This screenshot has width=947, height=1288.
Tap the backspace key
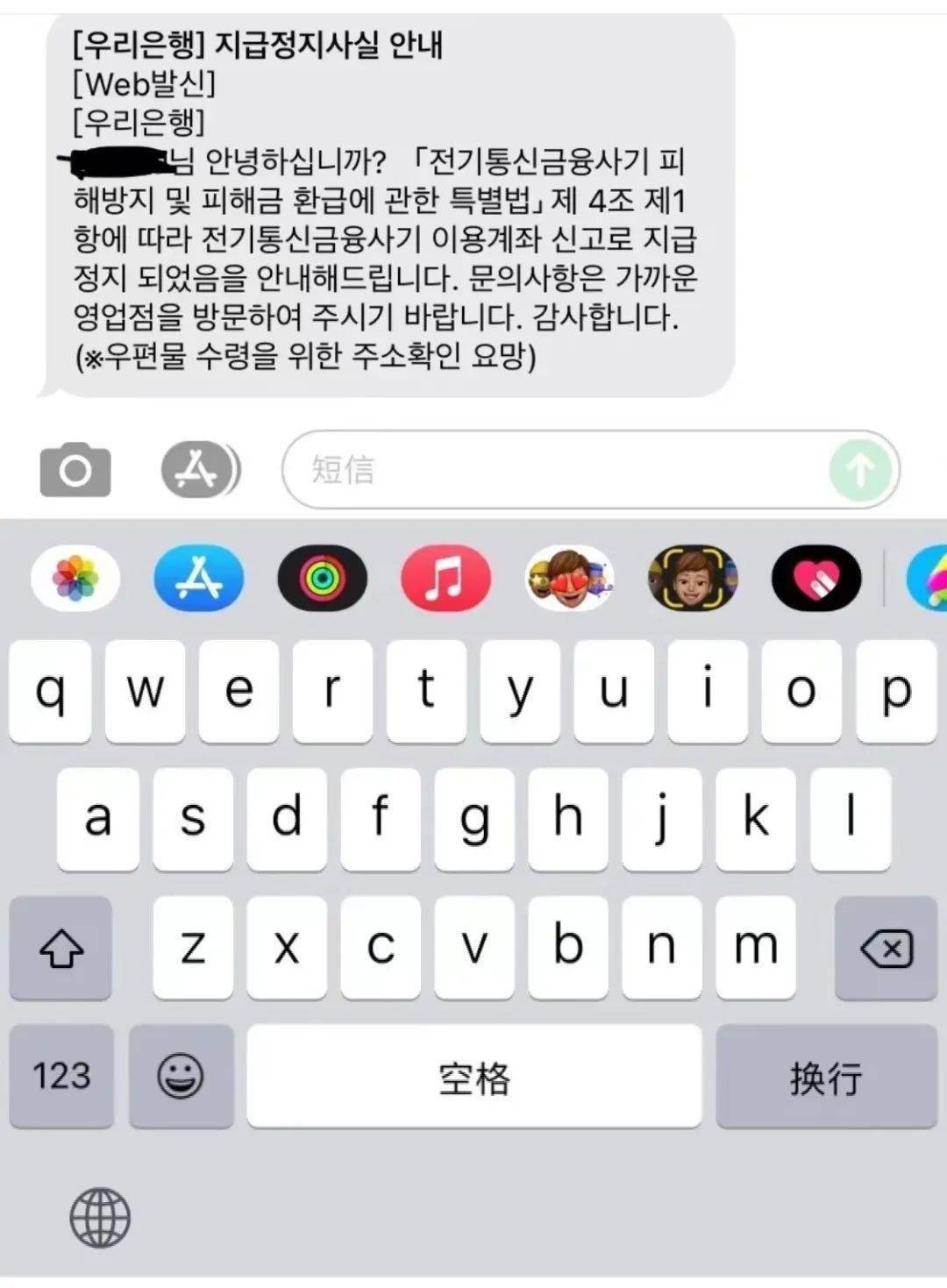(886, 948)
